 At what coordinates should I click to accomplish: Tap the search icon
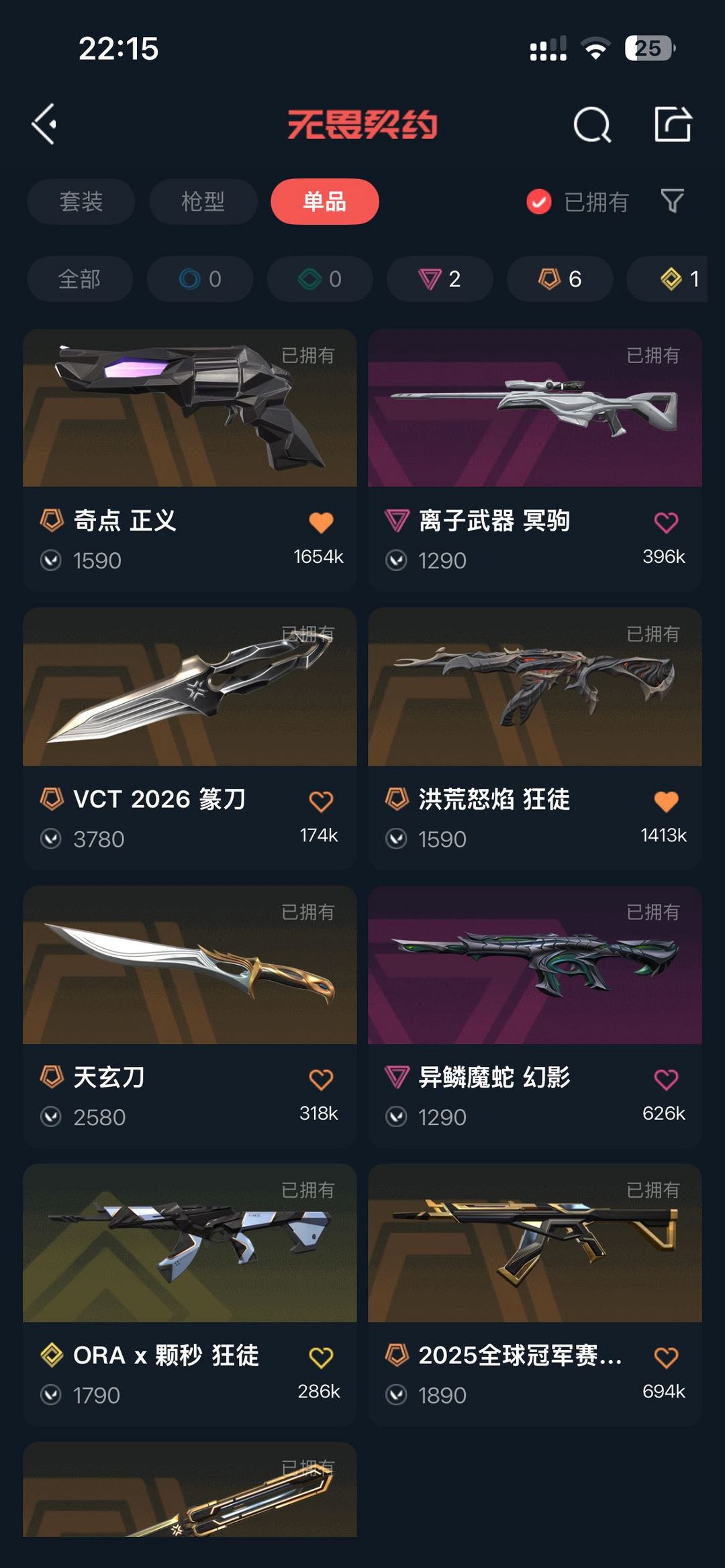tap(591, 125)
